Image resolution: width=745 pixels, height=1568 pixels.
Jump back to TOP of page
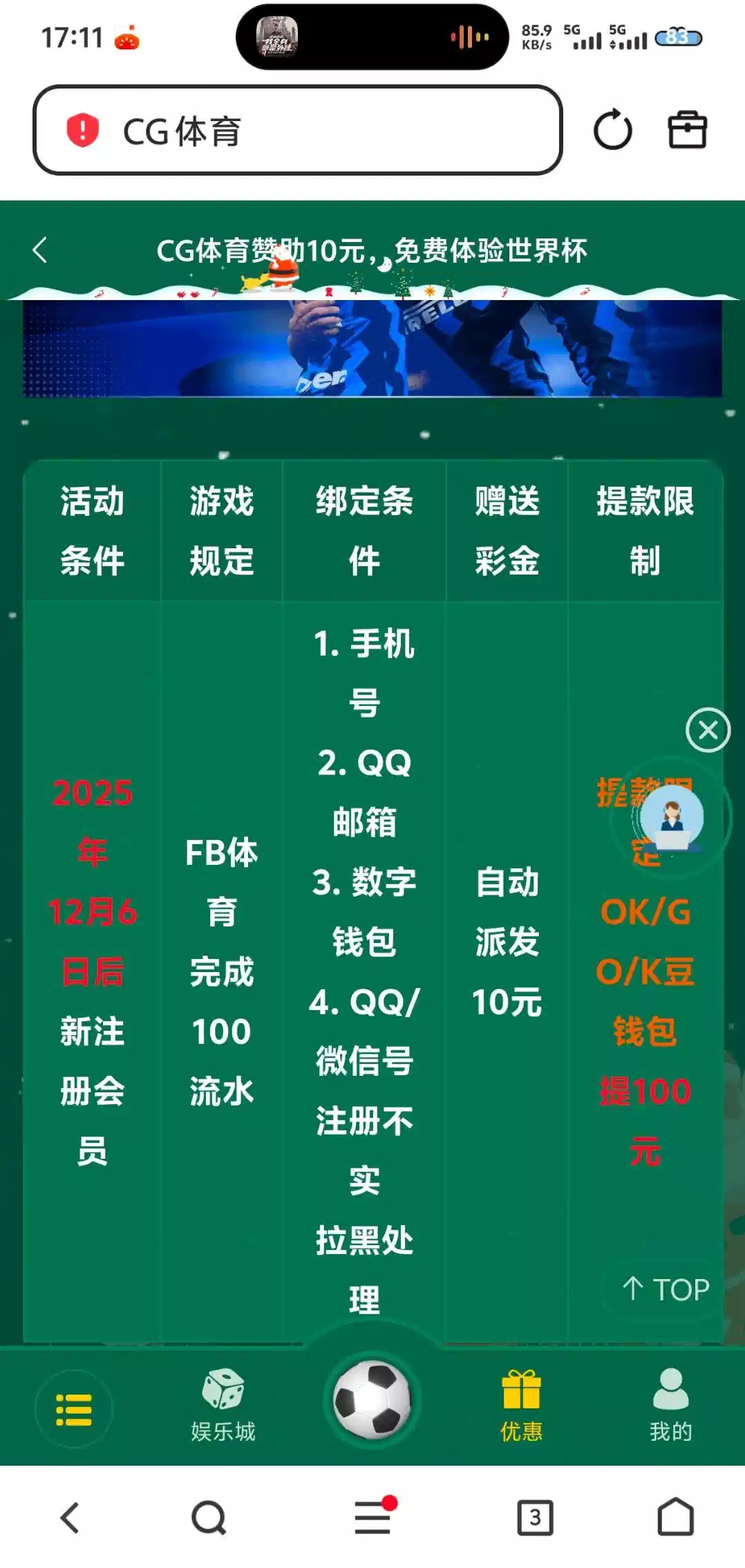(666, 1289)
